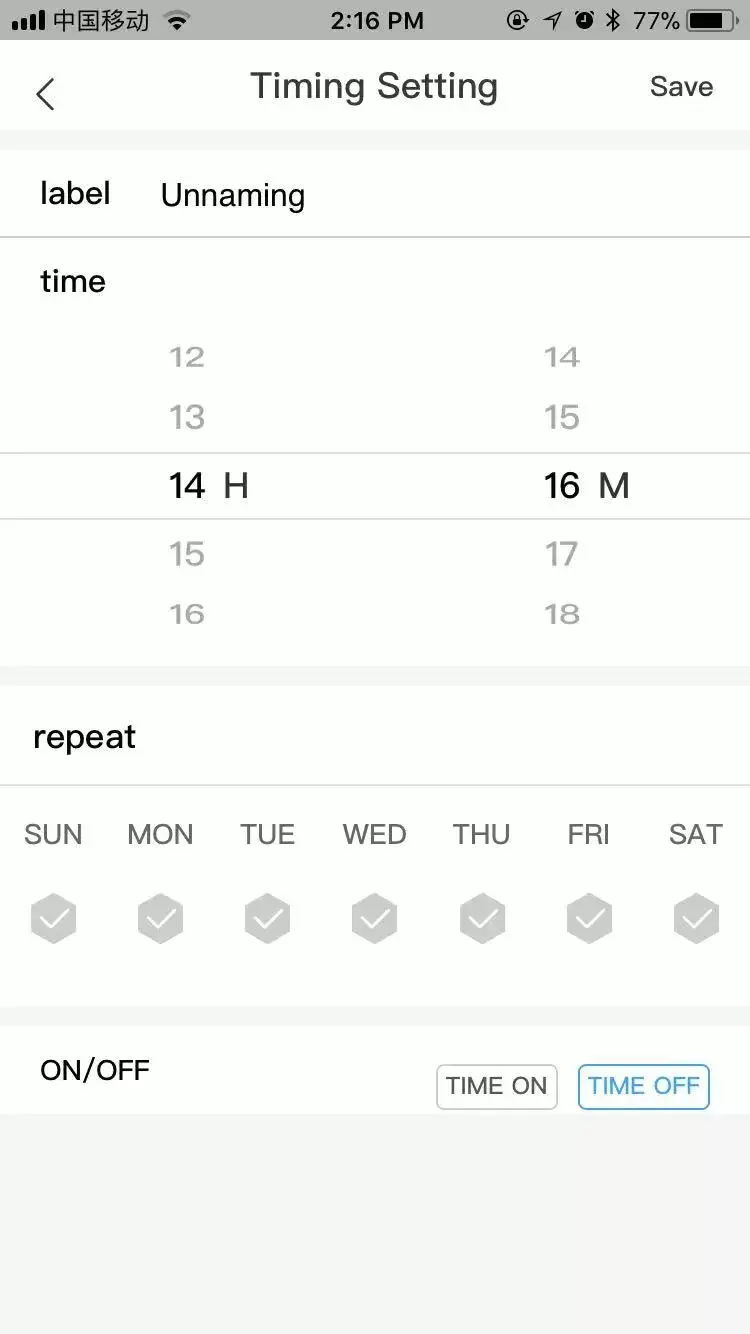This screenshot has width=750, height=1334.
Task: Toggle the THU repeat checkbox
Action: [x=482, y=918]
